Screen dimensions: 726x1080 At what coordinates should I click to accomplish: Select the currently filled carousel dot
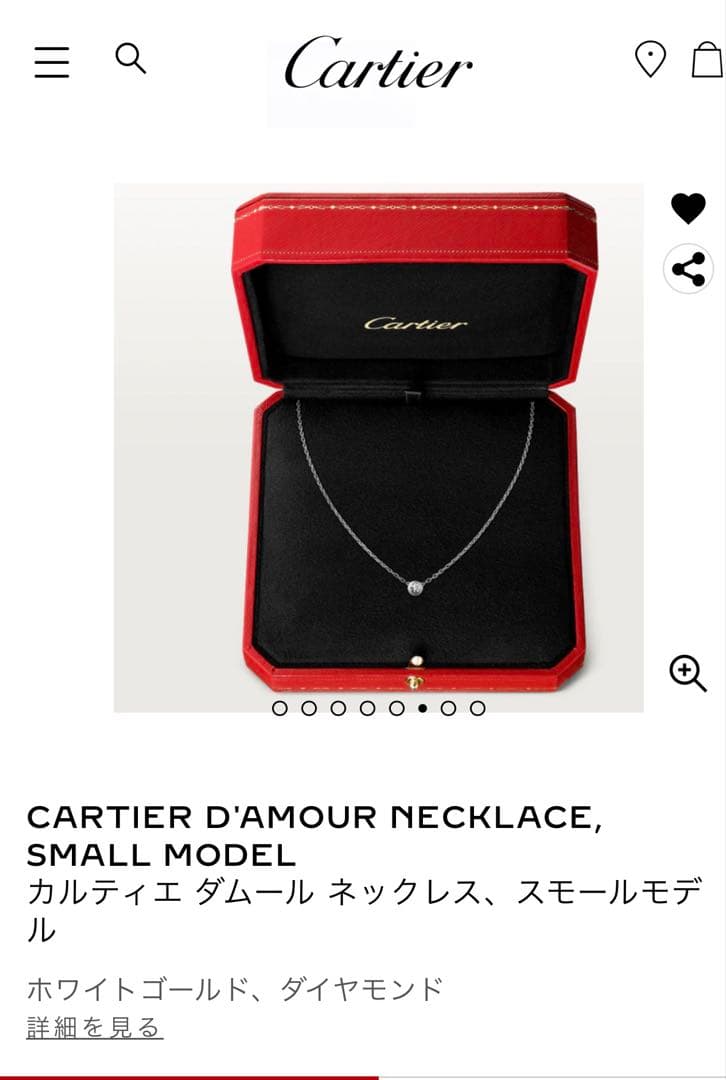[x=422, y=710]
